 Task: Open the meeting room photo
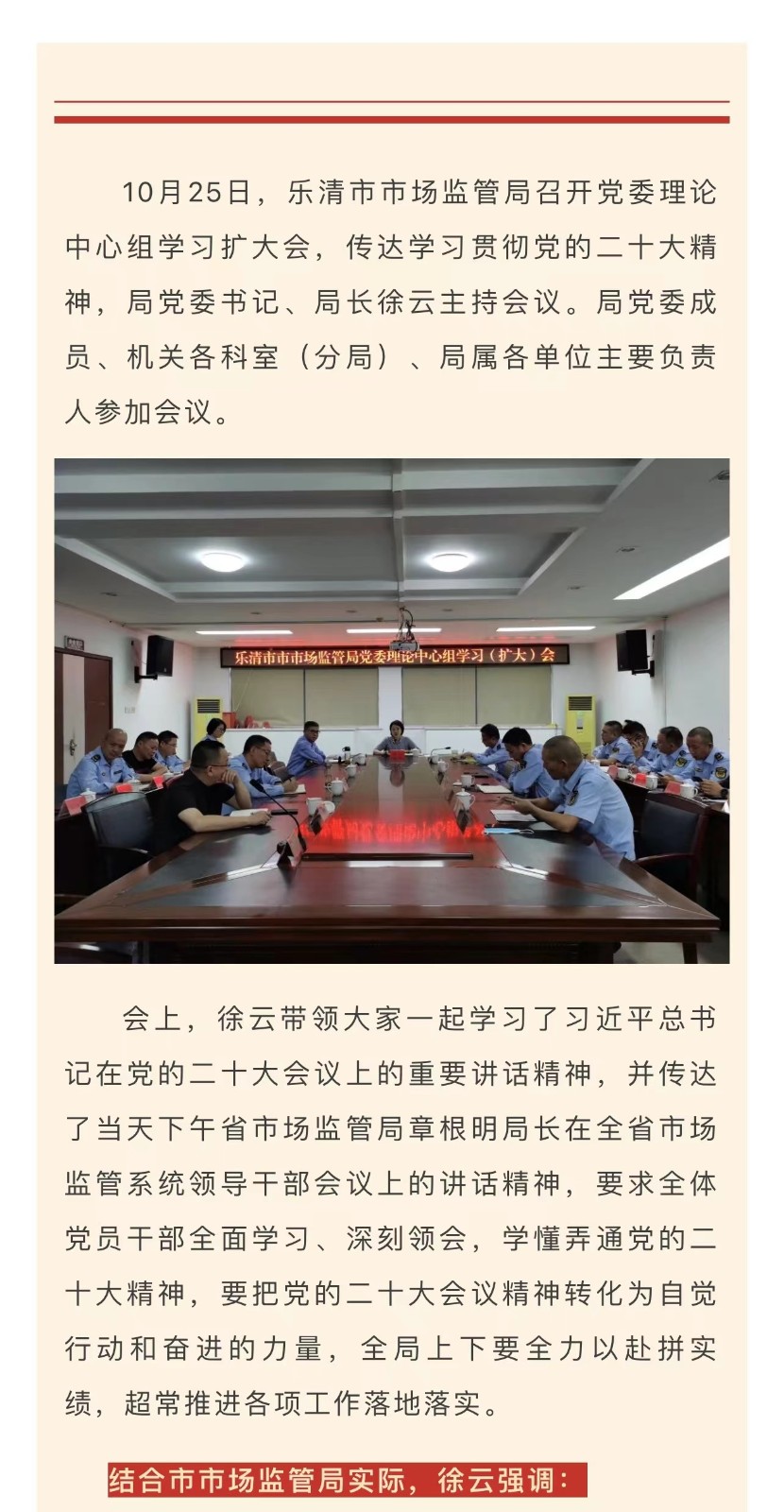392,711
